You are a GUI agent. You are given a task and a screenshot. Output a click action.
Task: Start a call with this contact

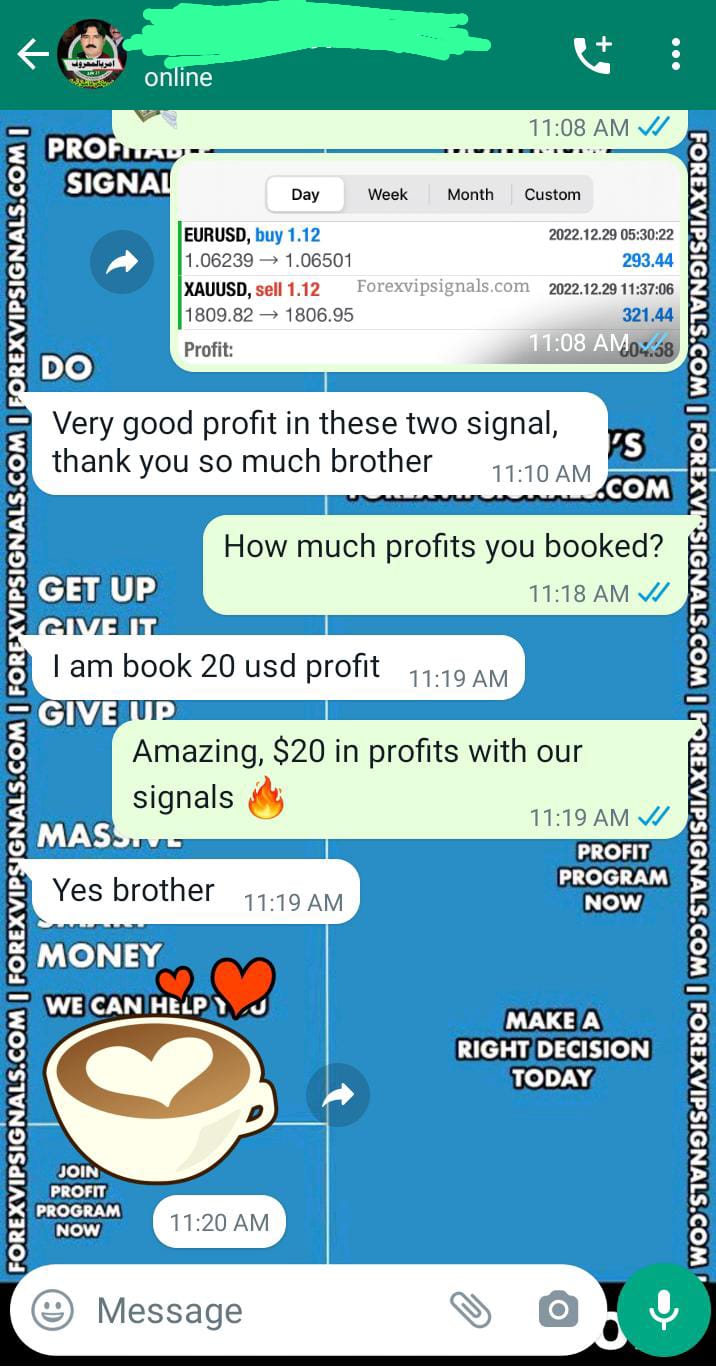tap(592, 55)
